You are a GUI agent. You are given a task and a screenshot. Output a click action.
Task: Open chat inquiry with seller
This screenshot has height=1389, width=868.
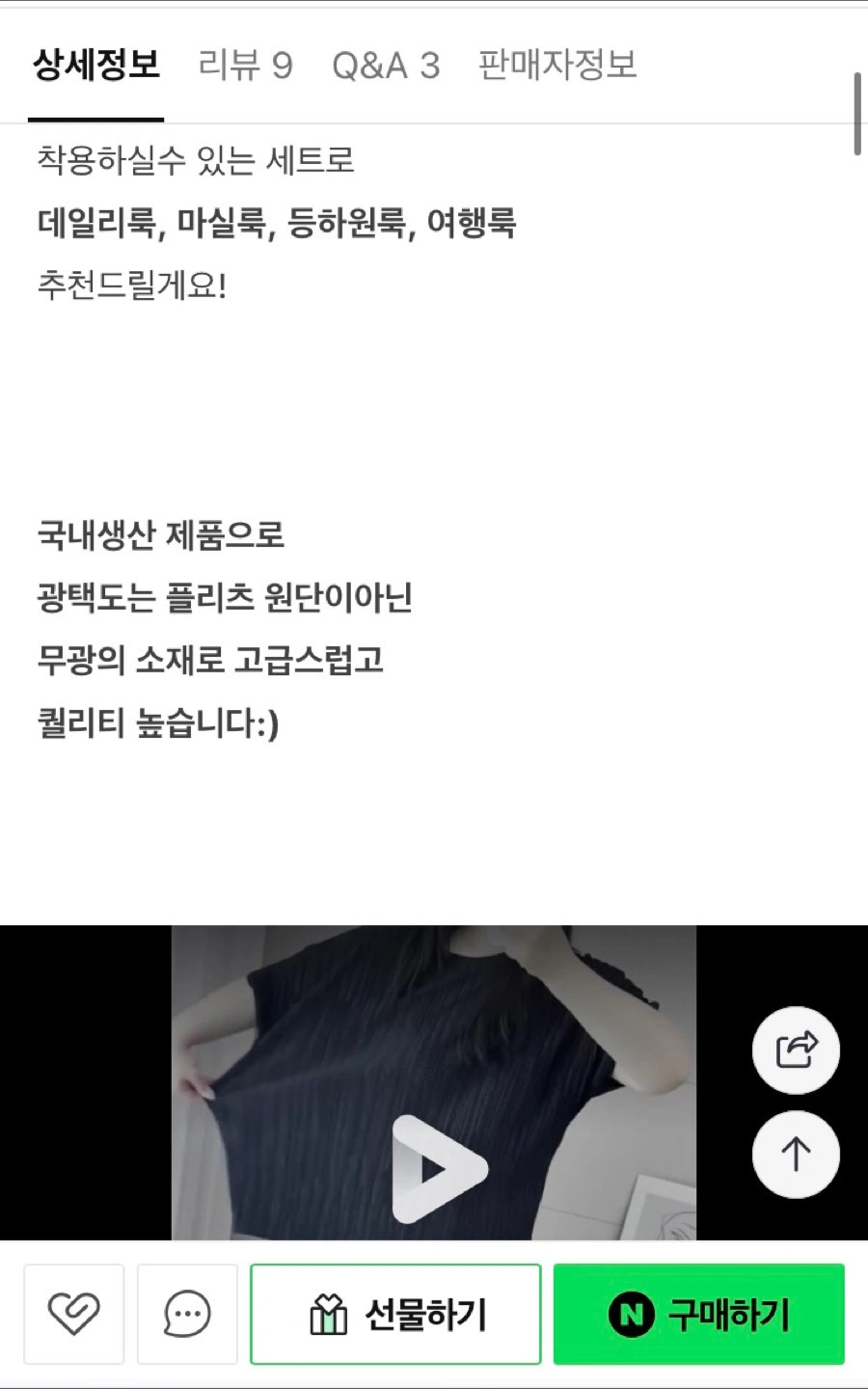187,1314
